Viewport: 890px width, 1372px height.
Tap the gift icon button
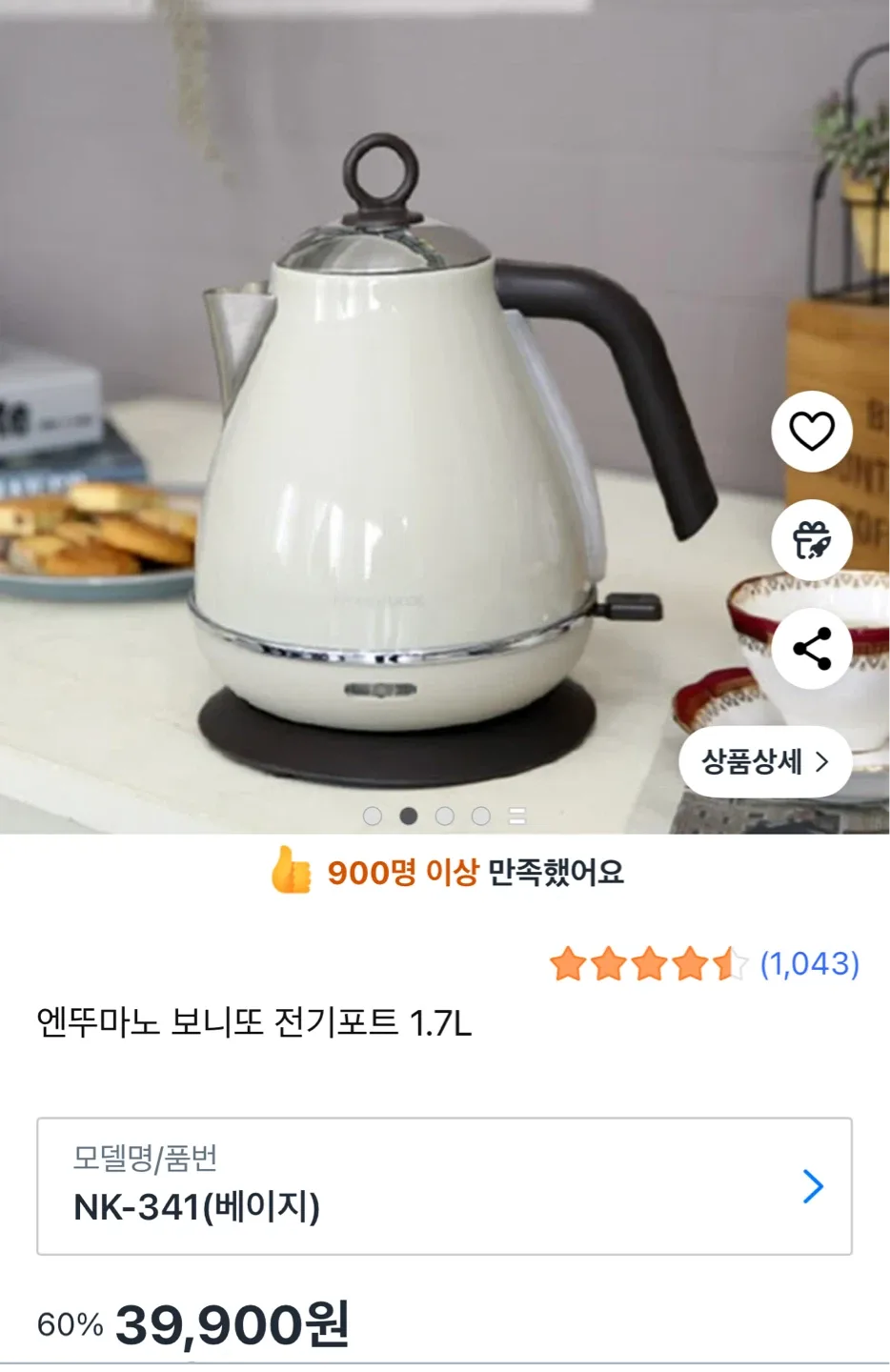811,540
